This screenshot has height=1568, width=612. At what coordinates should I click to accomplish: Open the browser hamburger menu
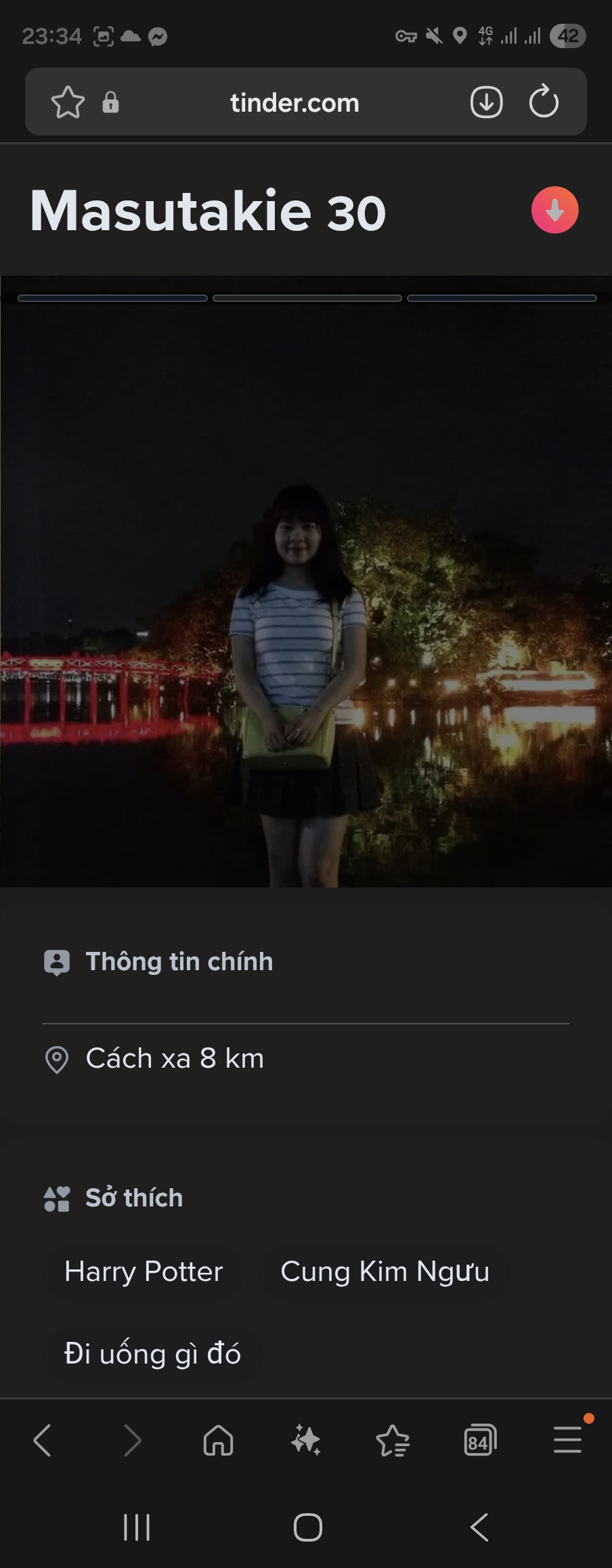[567, 1440]
